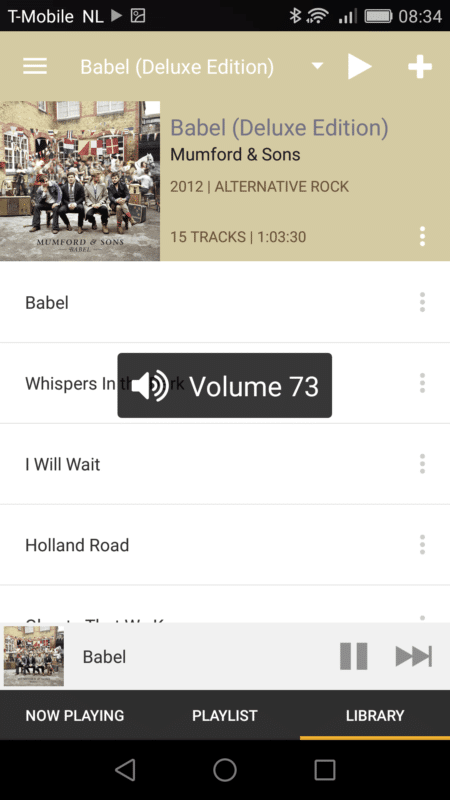Select the Library tab

click(375, 715)
